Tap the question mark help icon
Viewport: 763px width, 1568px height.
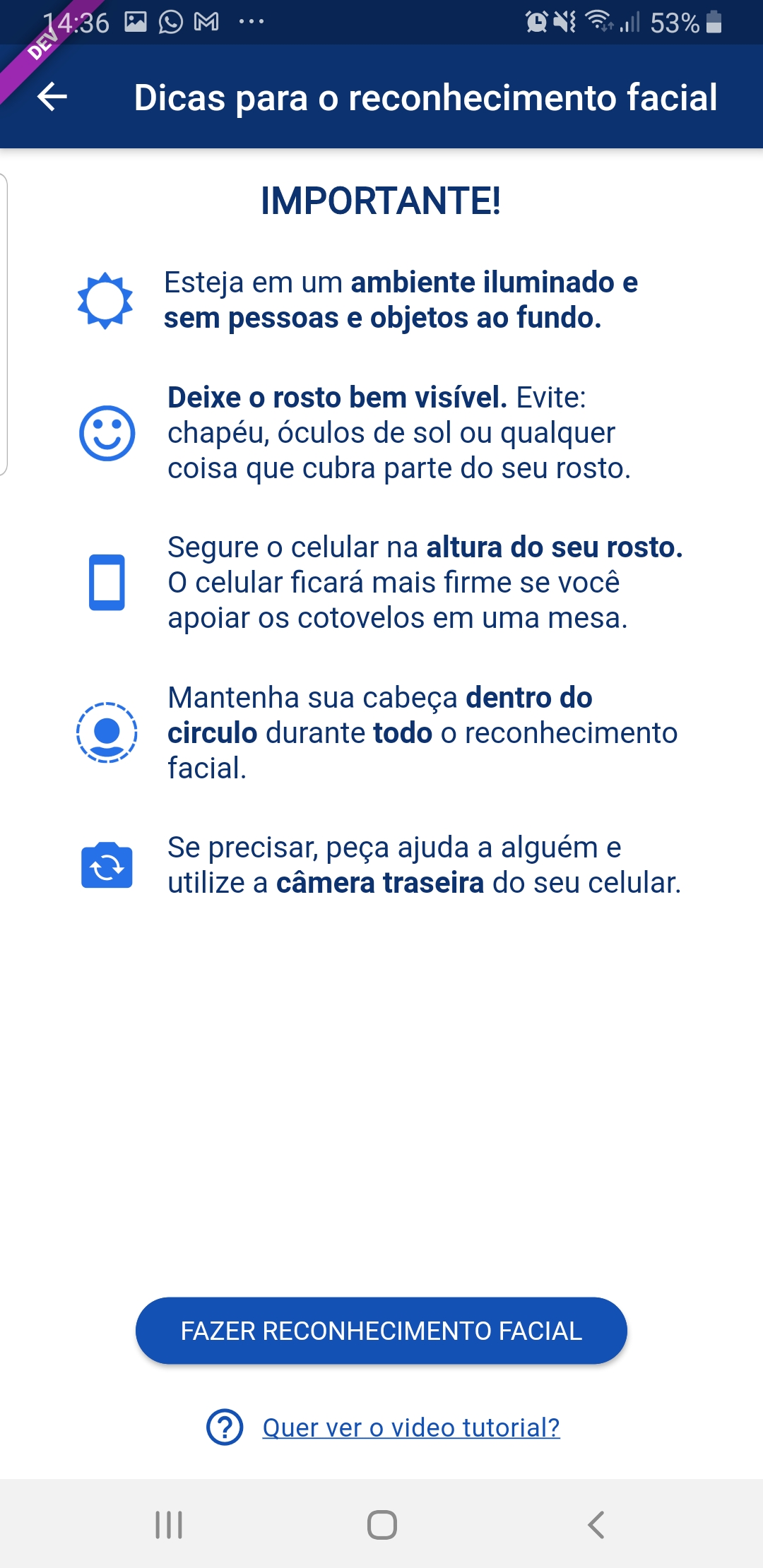pyautogui.click(x=224, y=1426)
